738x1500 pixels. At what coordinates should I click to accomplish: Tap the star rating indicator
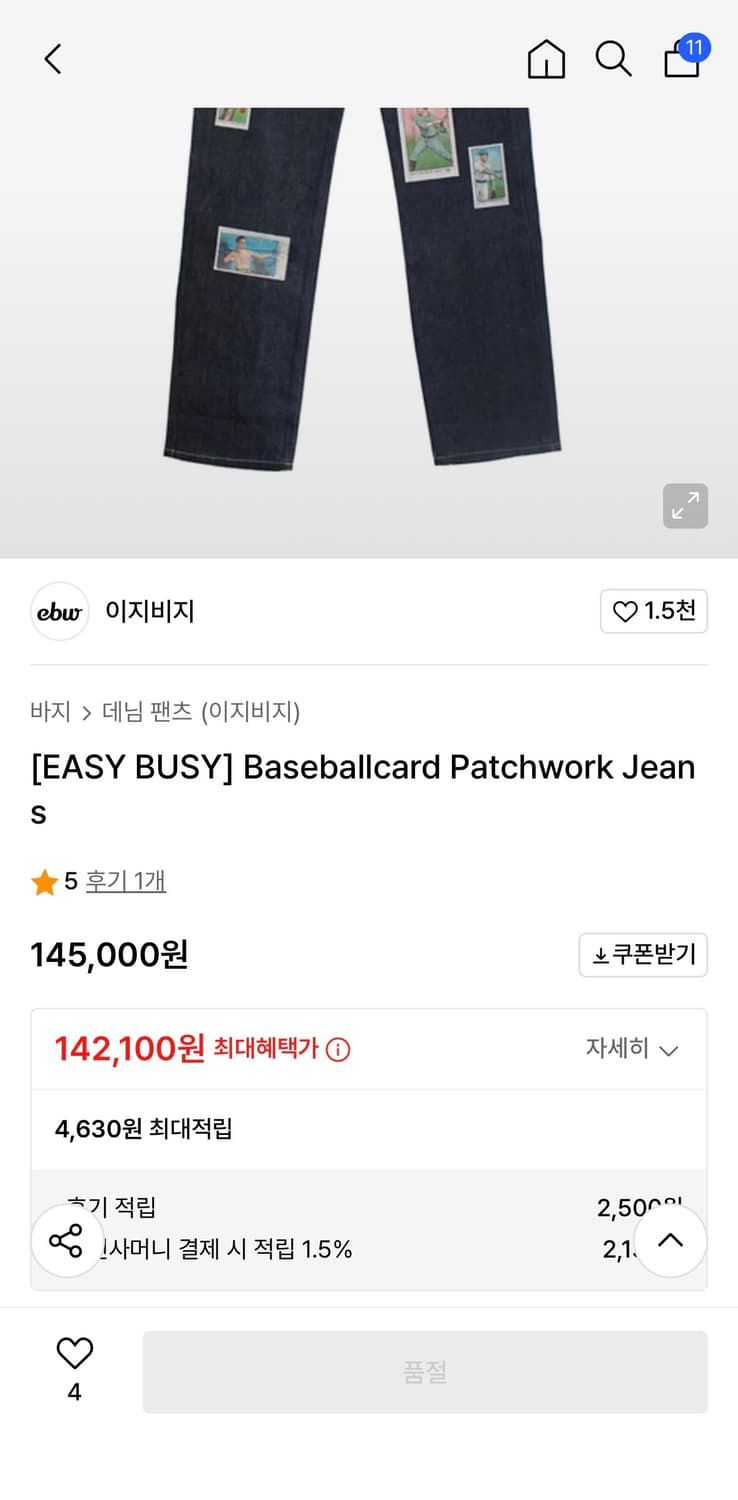(x=44, y=882)
